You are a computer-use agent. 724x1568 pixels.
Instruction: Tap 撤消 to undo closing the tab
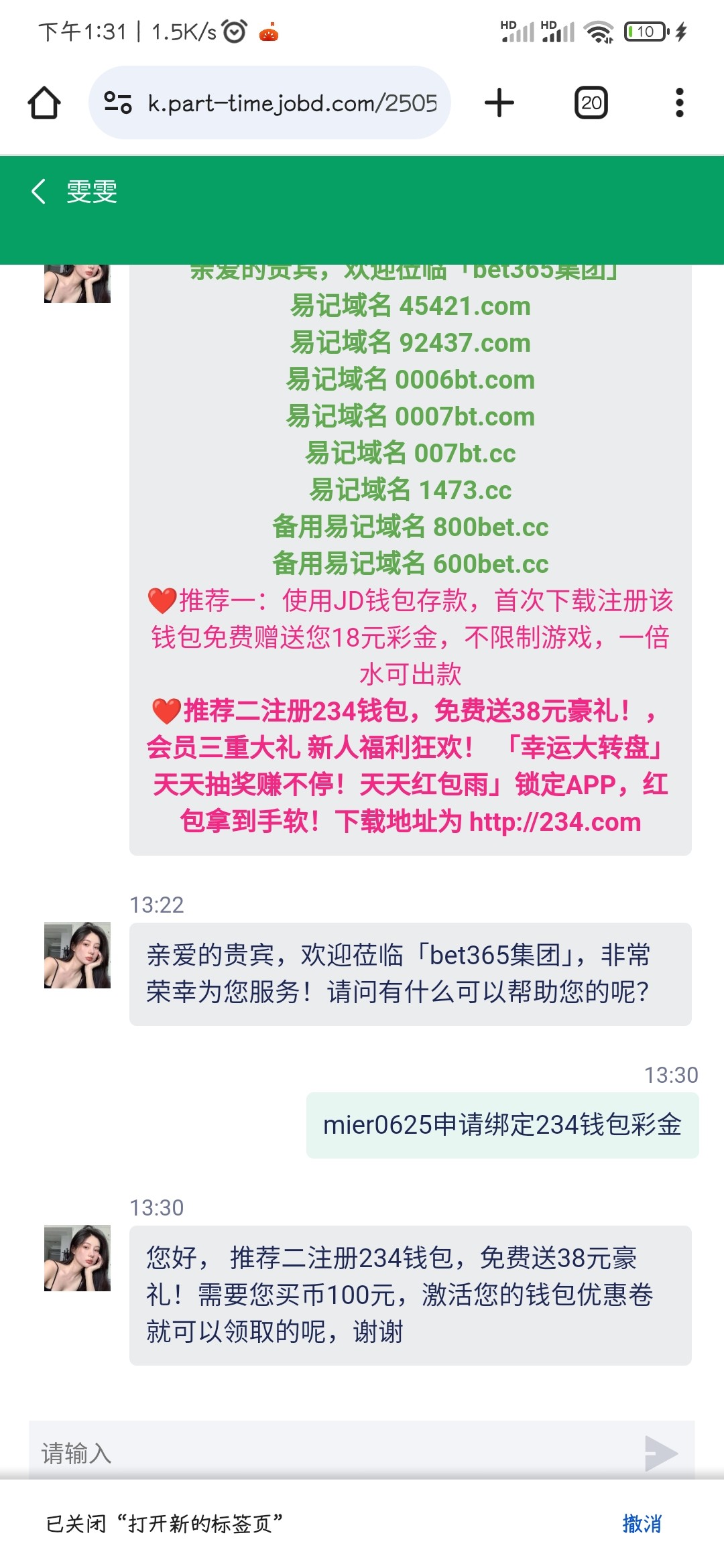[642, 1524]
